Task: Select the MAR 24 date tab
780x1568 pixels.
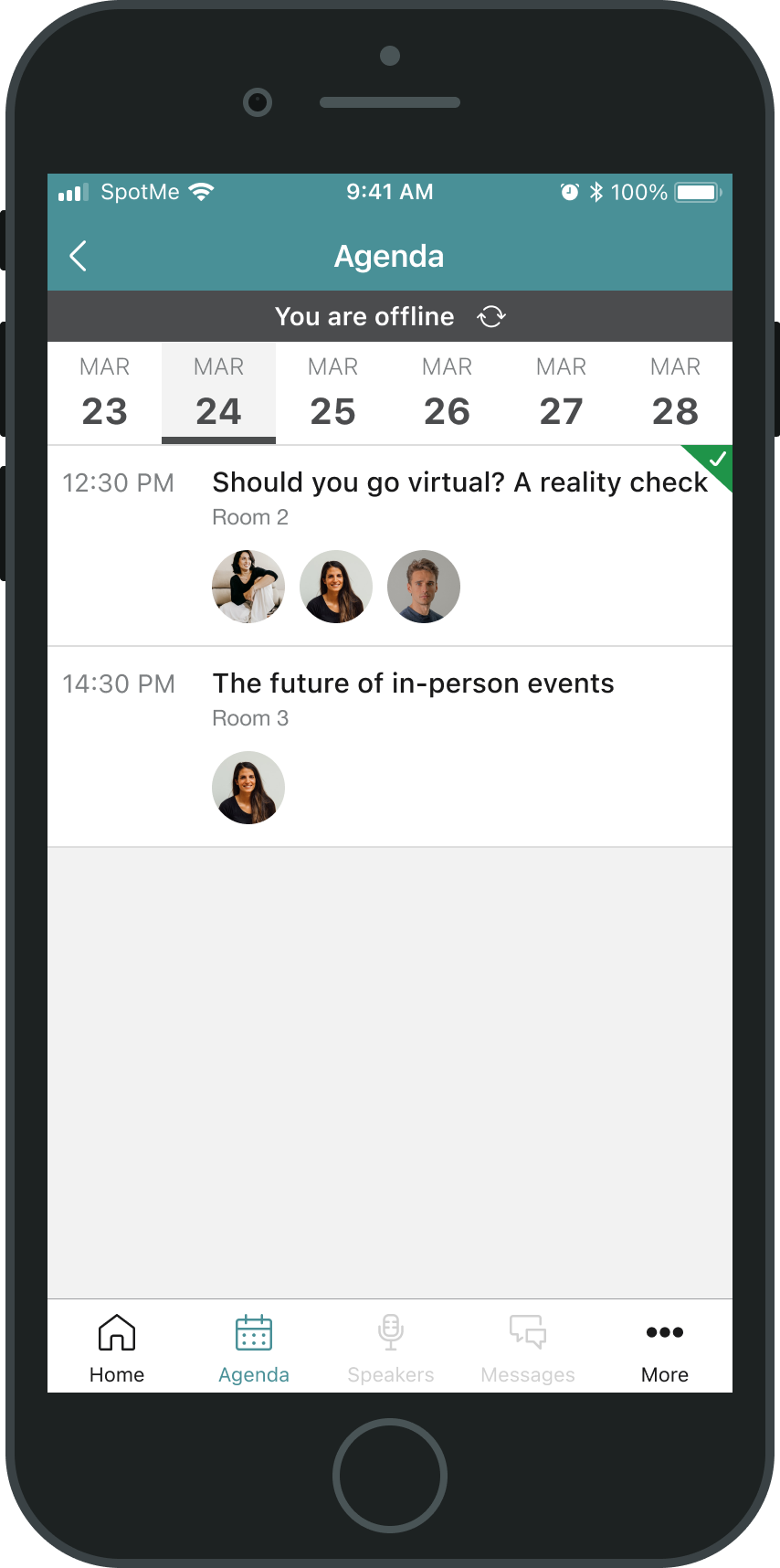Action: 218,393
